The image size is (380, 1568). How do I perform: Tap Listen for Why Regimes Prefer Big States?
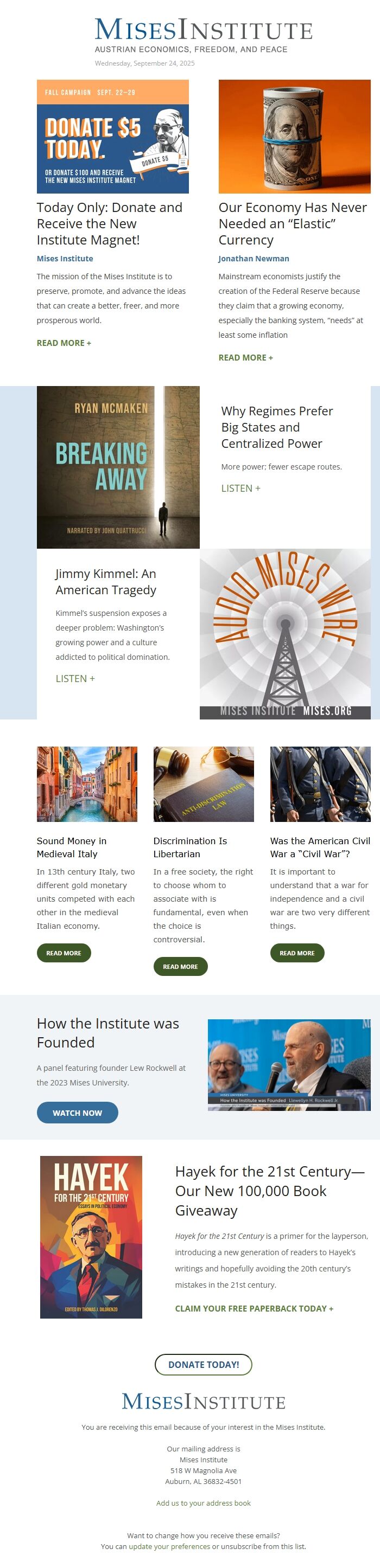tap(240, 488)
